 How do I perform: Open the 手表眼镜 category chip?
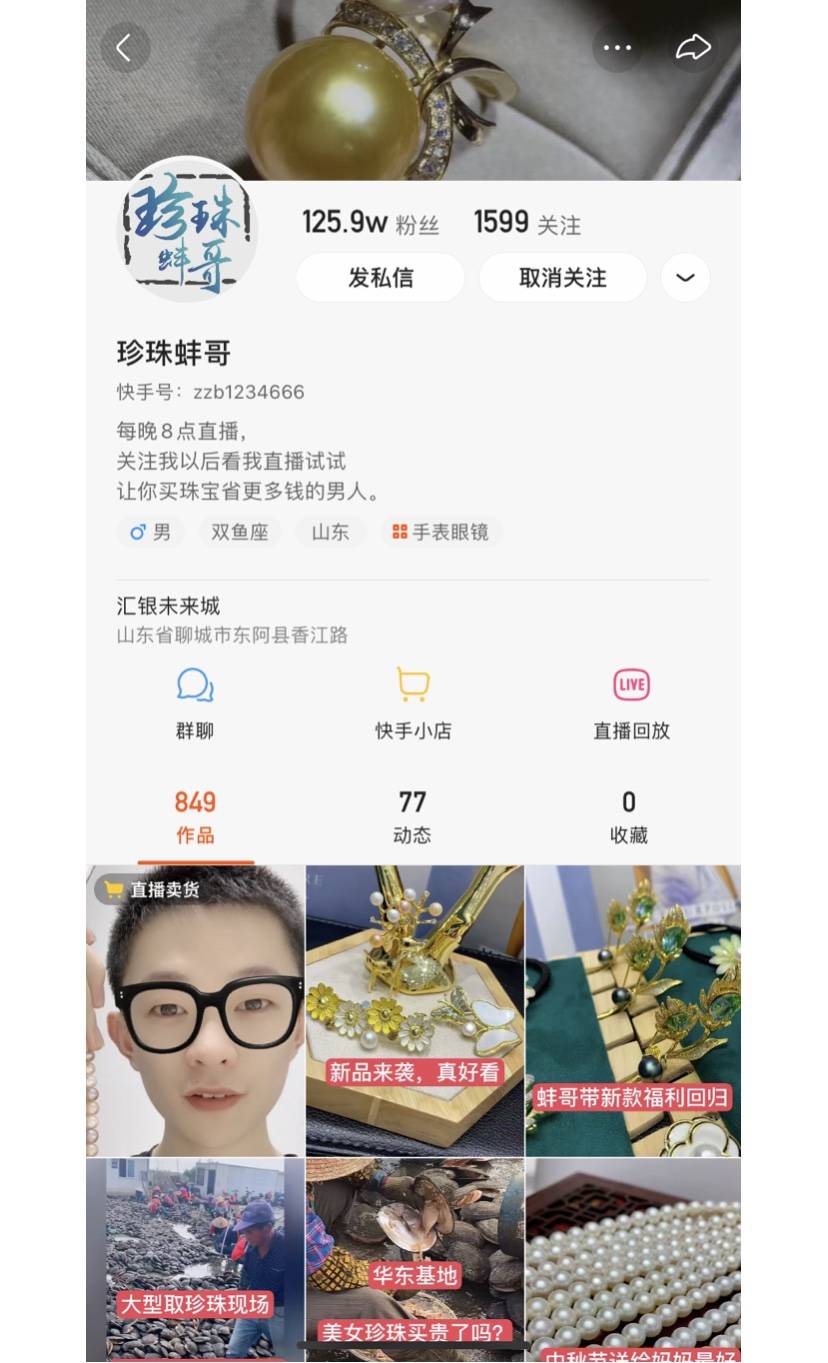pyautogui.click(x=440, y=532)
